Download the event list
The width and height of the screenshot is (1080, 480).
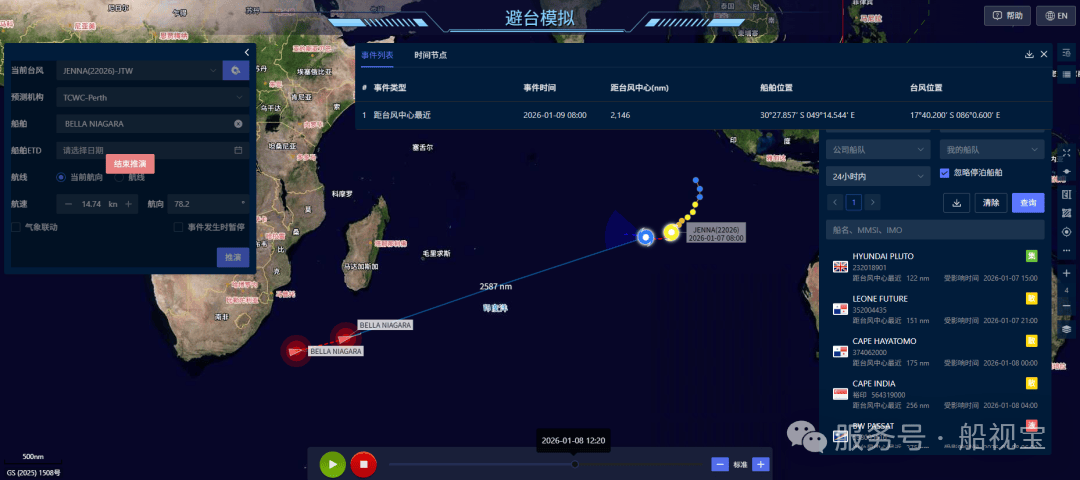click(x=1029, y=55)
